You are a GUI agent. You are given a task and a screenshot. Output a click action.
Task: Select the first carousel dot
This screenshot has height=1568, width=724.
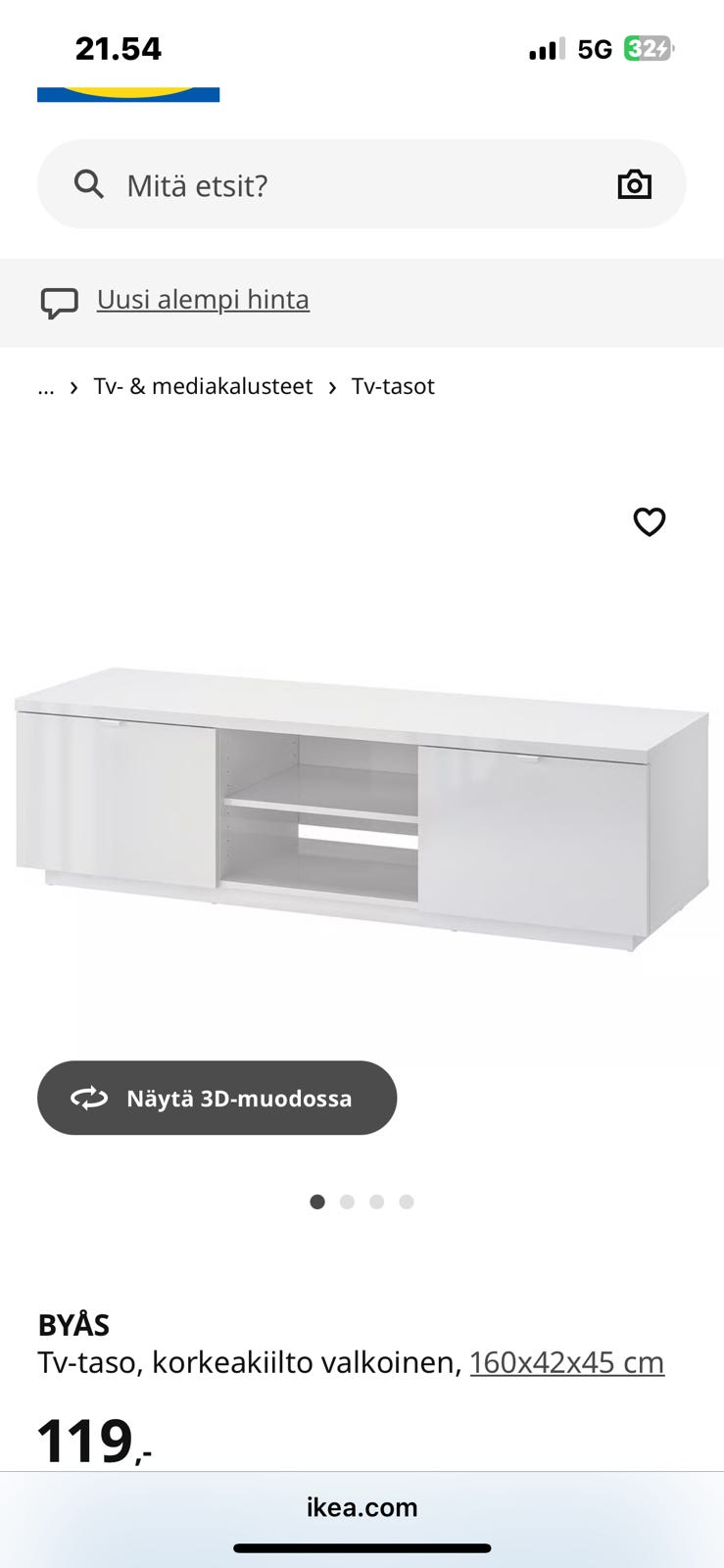(x=317, y=1201)
